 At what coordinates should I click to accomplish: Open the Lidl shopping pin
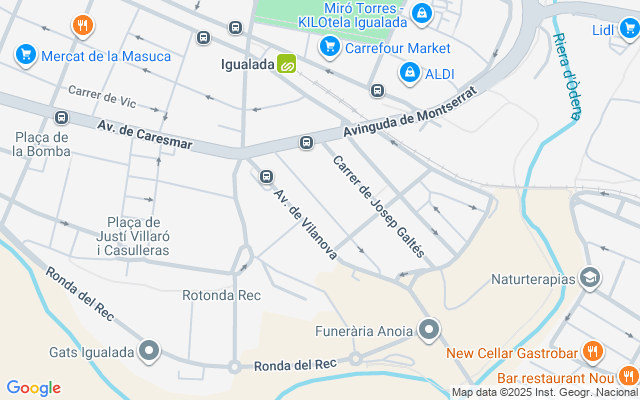[x=628, y=30]
